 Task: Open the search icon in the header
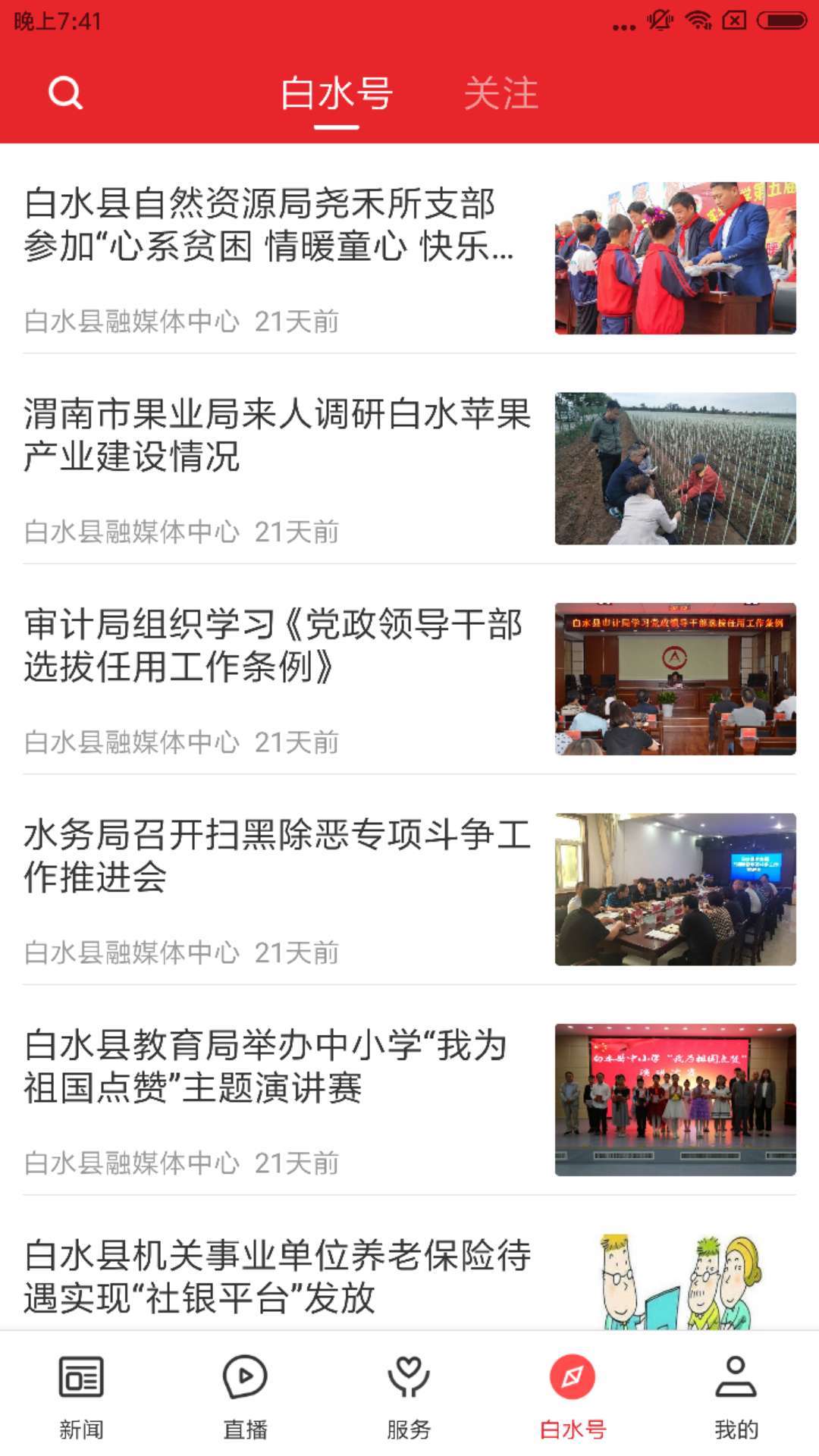[x=65, y=93]
